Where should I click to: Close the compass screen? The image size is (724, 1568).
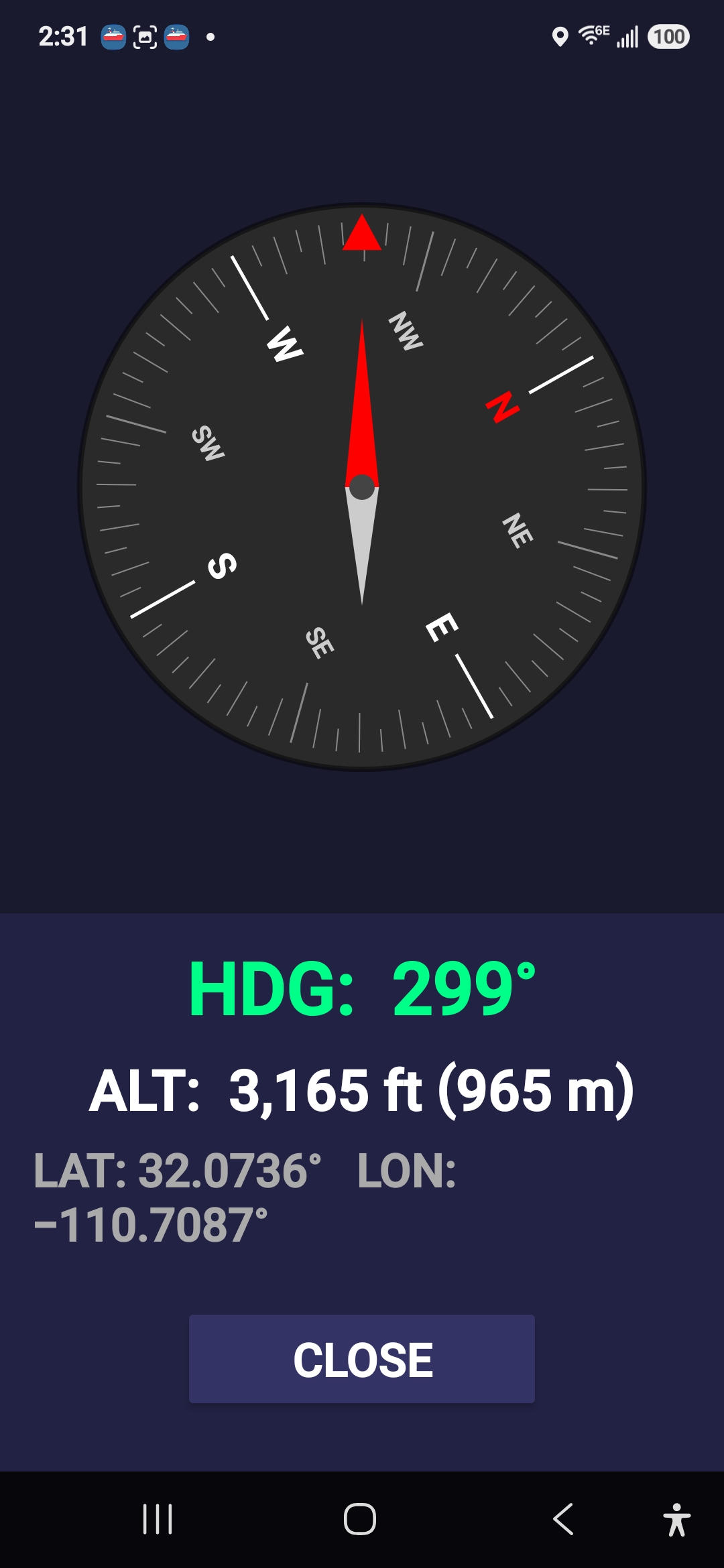[362, 1359]
